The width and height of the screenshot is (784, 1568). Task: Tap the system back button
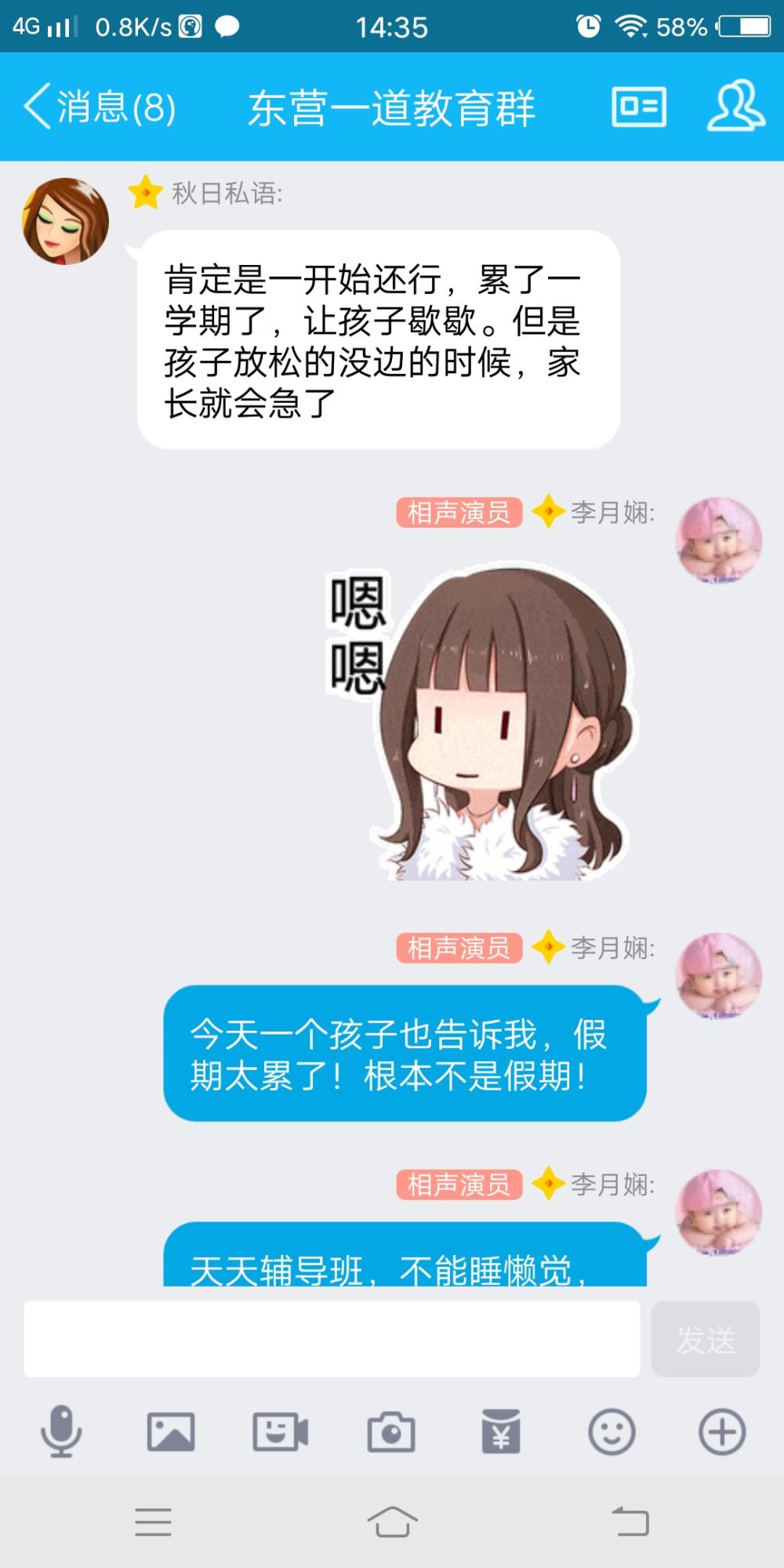coord(630,1522)
